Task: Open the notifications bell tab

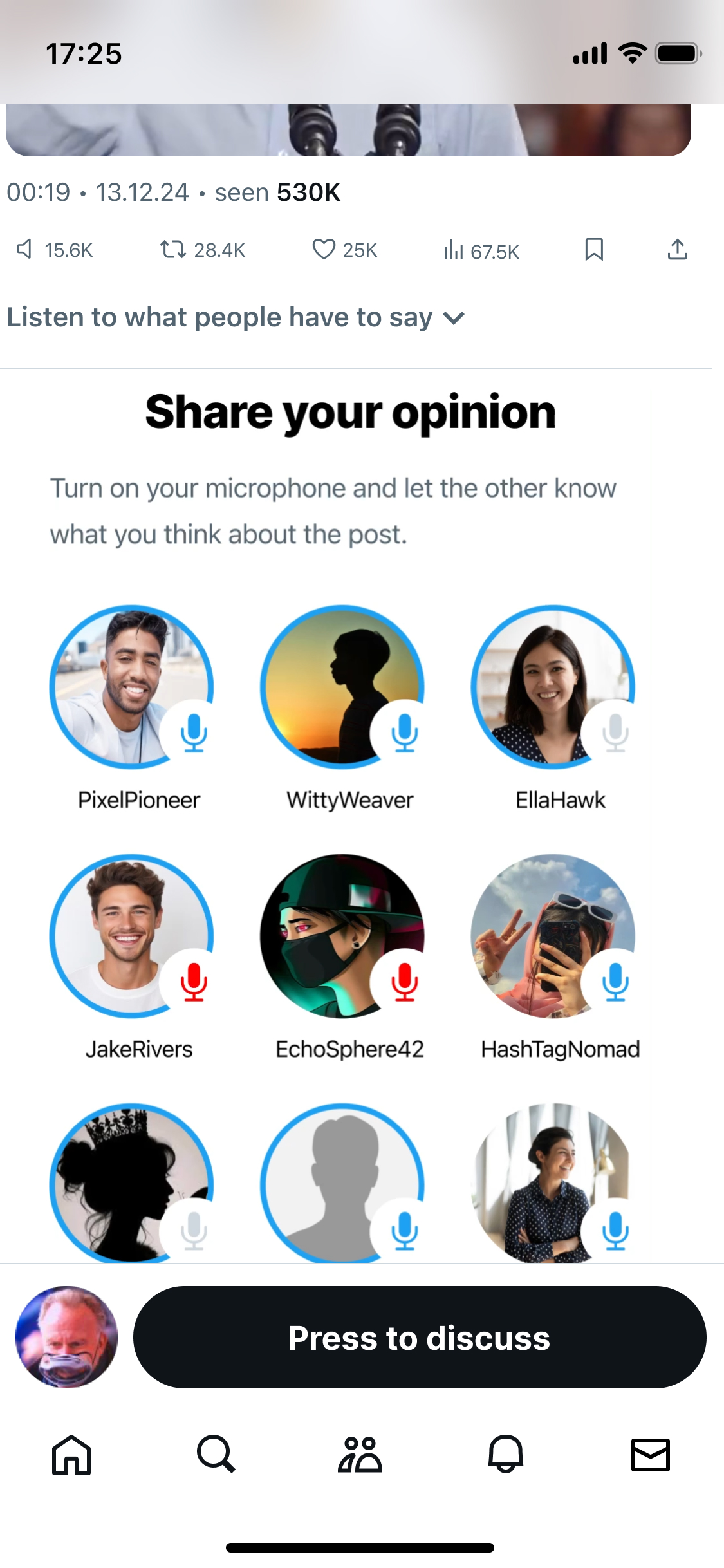Action: [x=506, y=1455]
